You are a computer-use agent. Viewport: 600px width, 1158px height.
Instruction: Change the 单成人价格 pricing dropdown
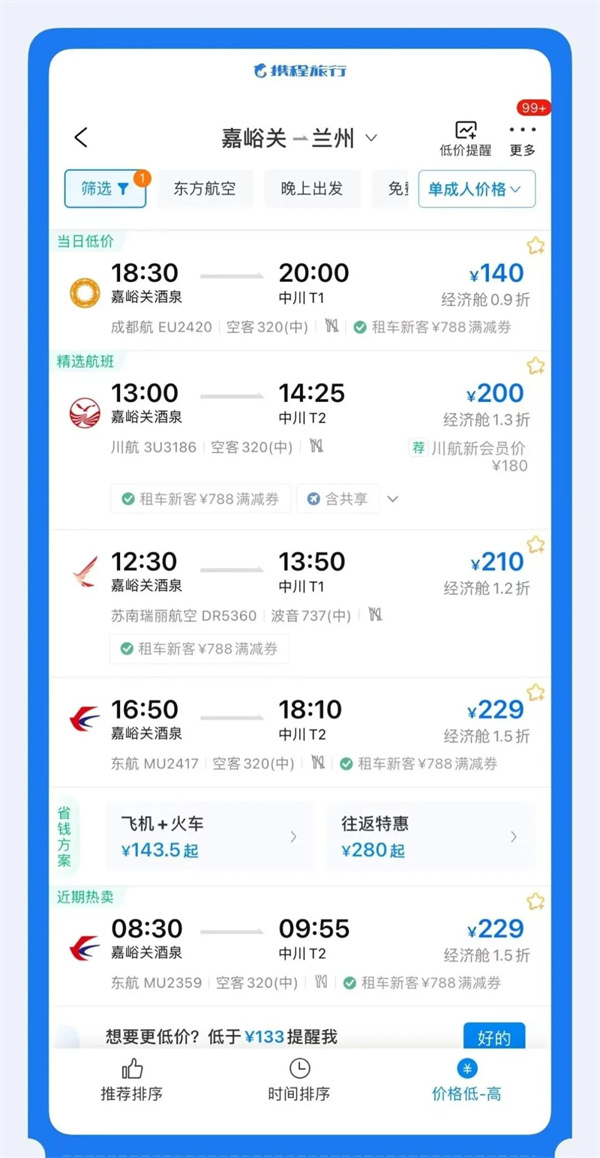(476, 189)
